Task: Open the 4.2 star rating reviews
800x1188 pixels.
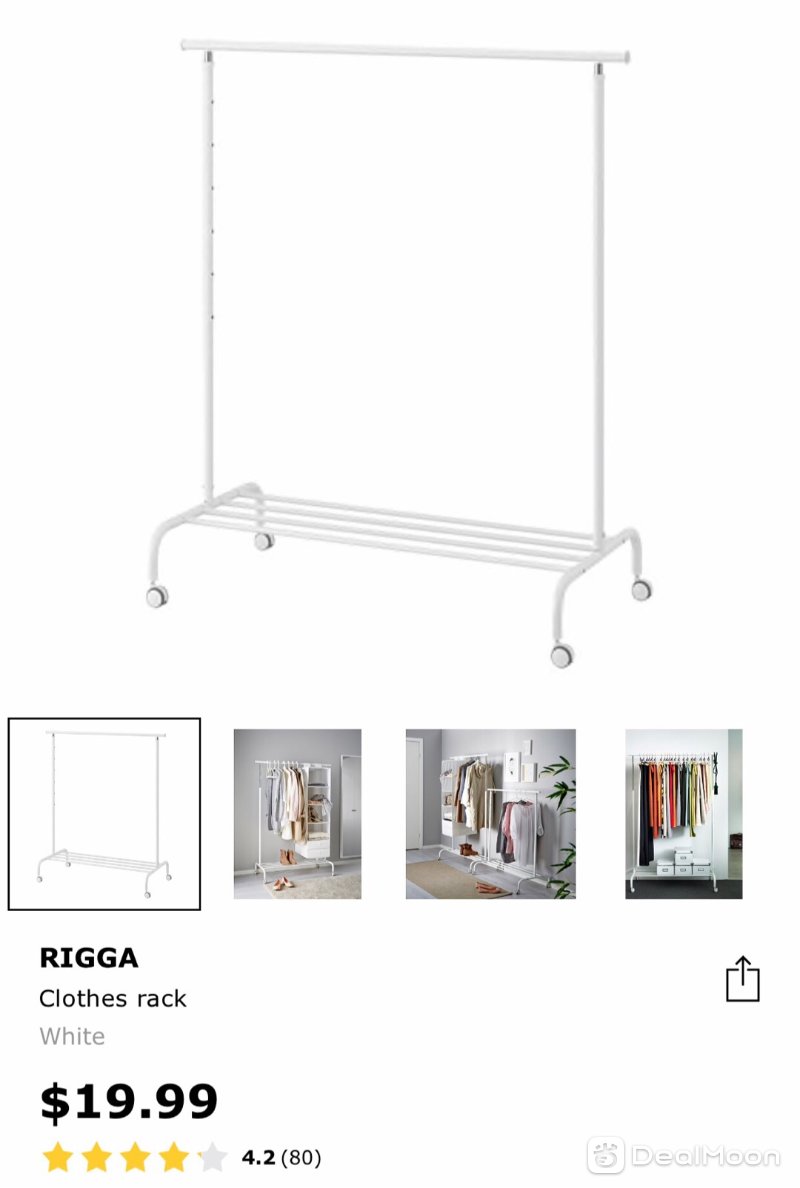Action: coord(180,1158)
